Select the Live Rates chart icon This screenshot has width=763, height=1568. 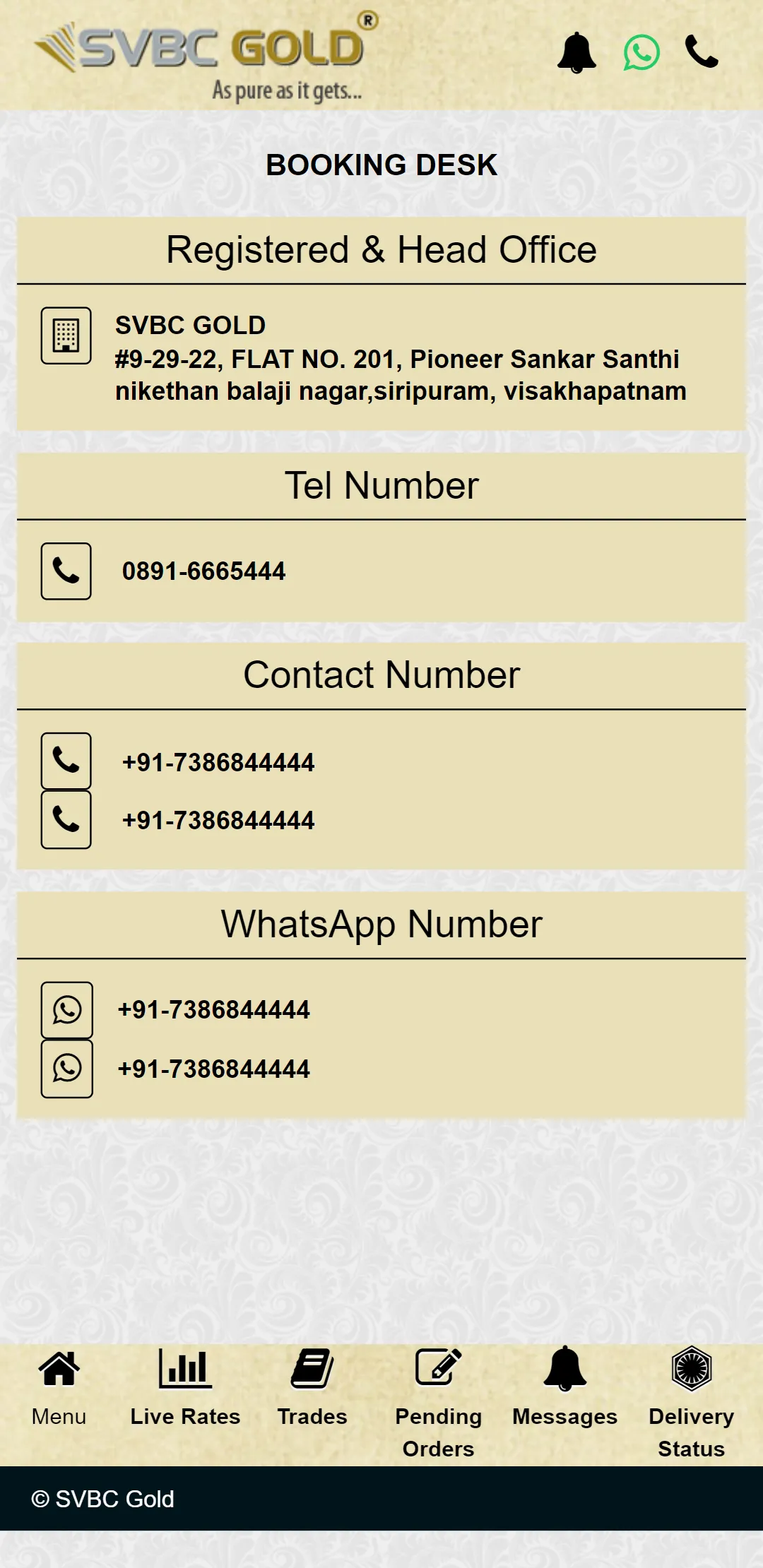point(185,1367)
